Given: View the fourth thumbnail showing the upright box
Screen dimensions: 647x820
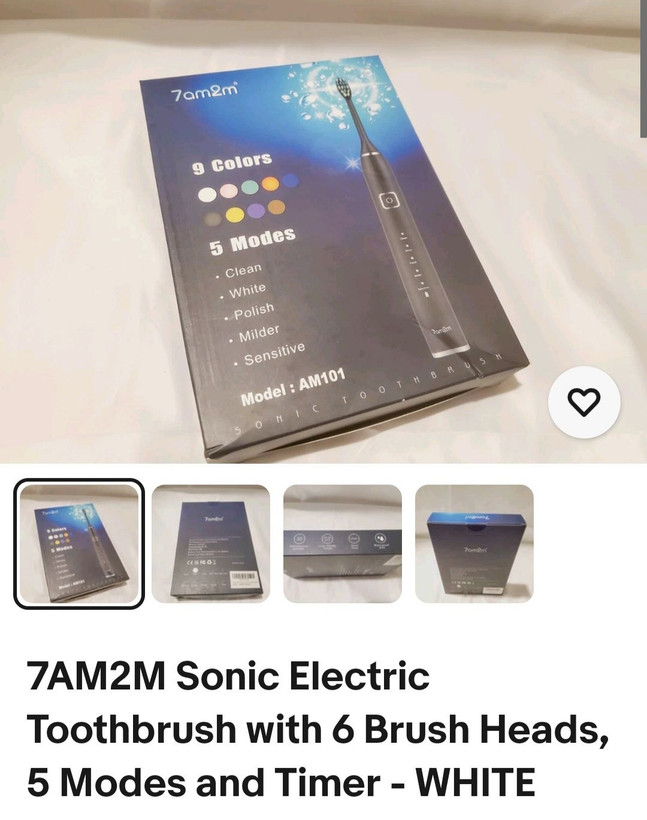Looking at the screenshot, I should (474, 544).
